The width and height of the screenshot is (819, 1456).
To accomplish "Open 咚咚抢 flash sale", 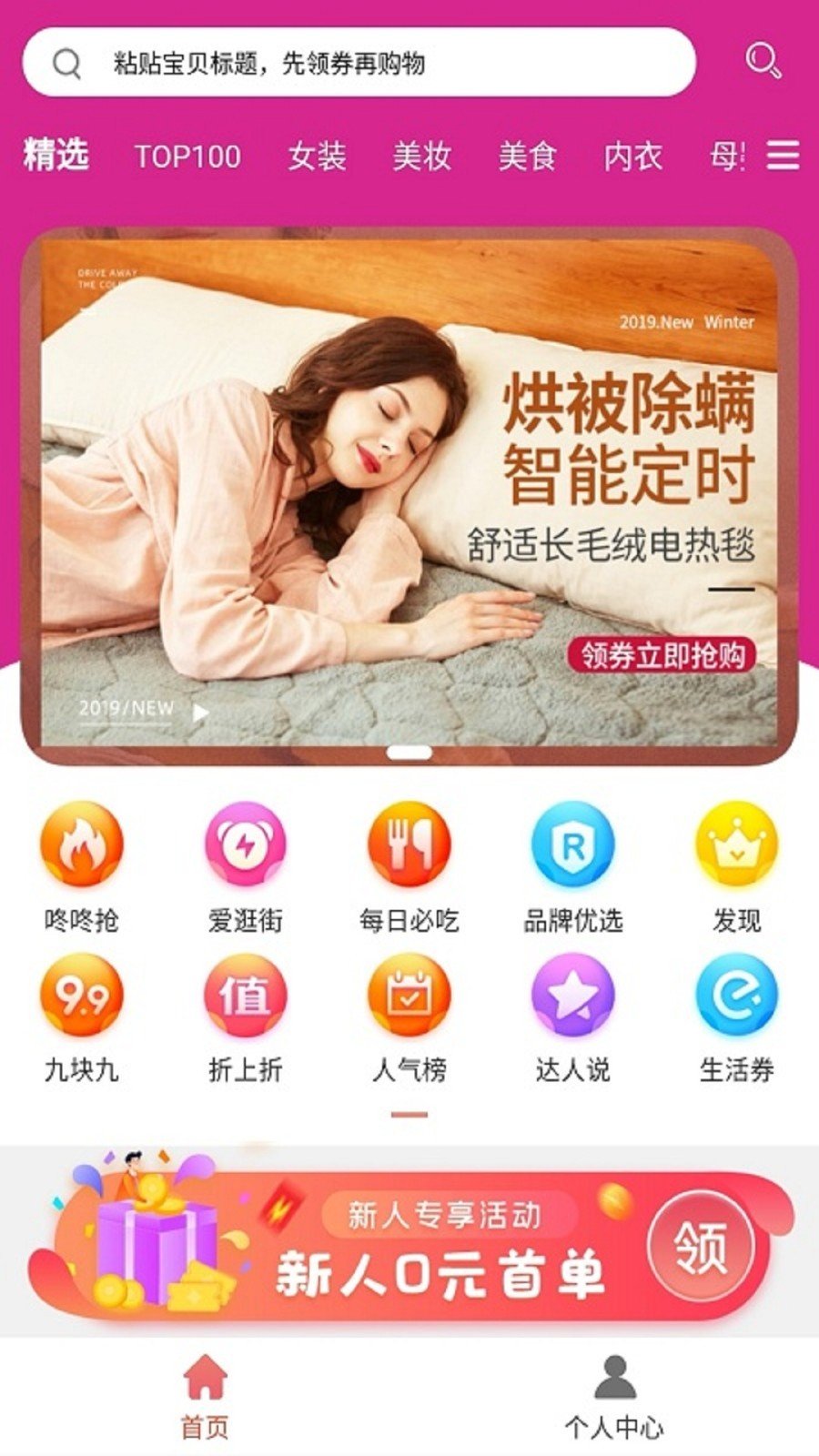I will [x=82, y=864].
